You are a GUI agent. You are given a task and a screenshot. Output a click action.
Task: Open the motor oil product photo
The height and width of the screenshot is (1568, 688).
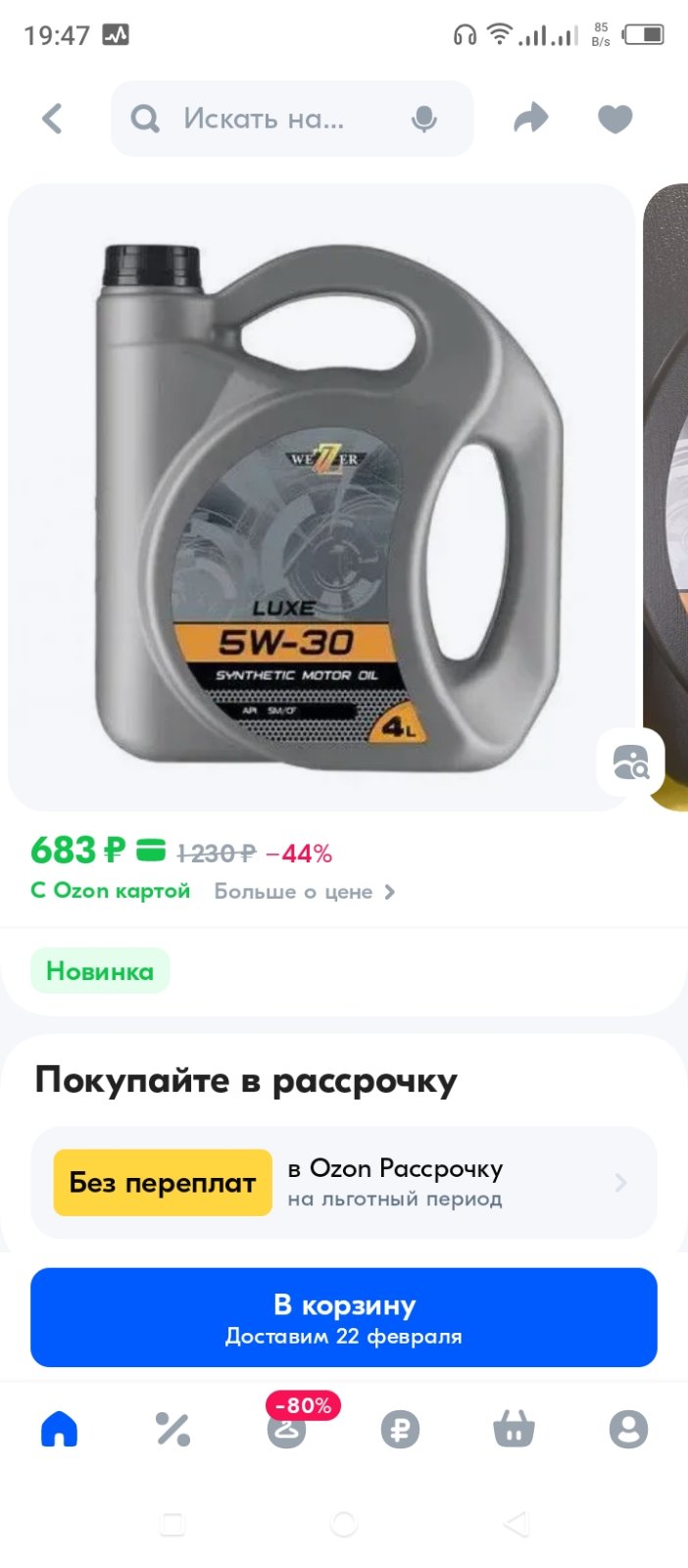321,497
